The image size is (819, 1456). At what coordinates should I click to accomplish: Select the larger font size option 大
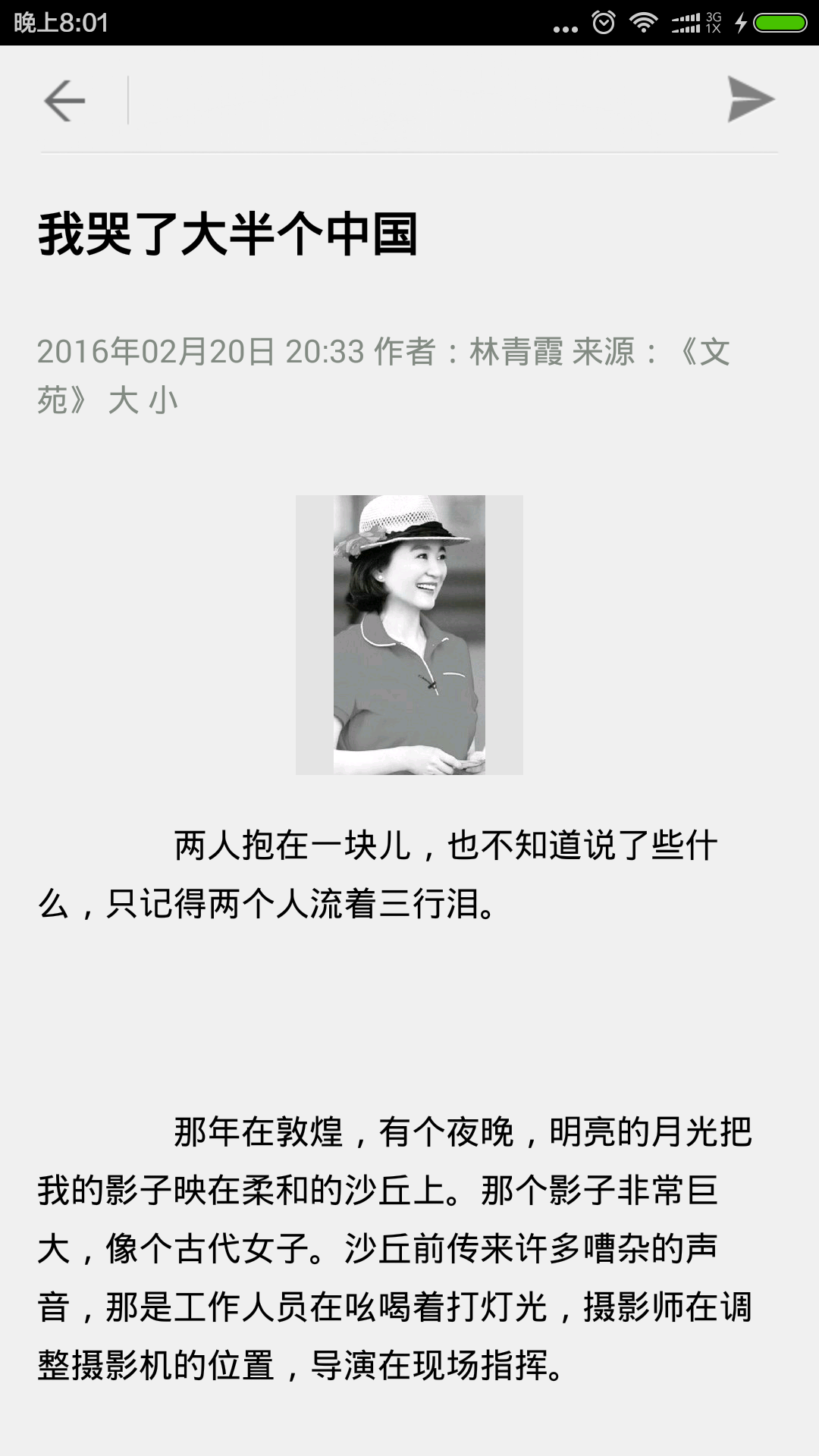click(x=123, y=400)
